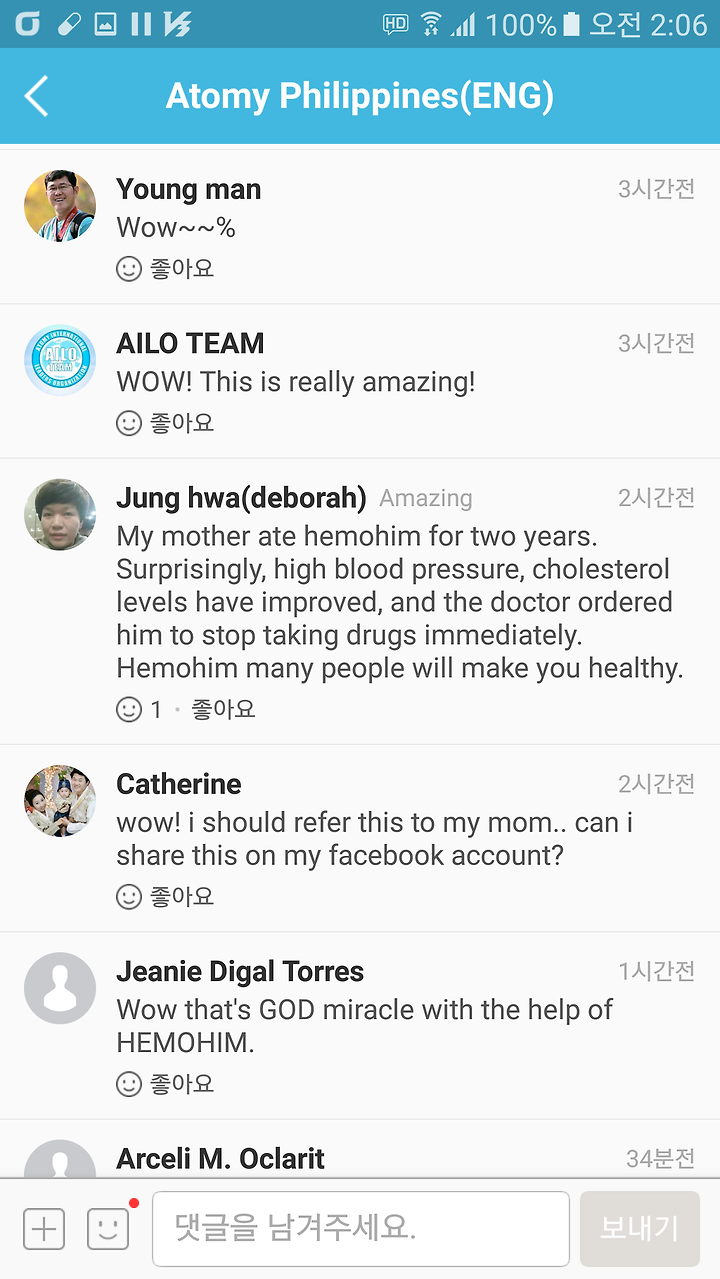
Task: Like Catherine's comment
Action: 166,897
